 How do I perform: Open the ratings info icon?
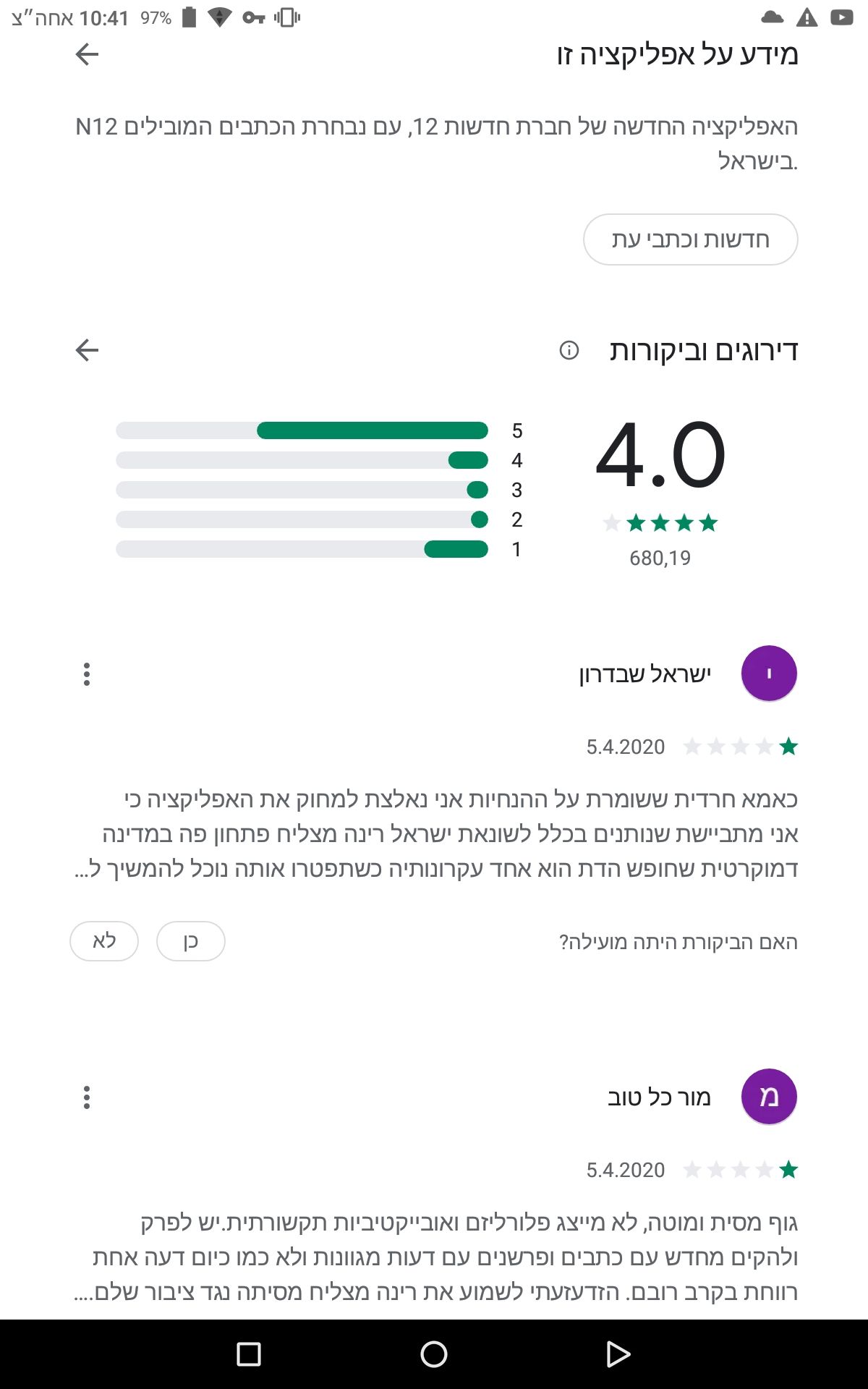pos(569,351)
